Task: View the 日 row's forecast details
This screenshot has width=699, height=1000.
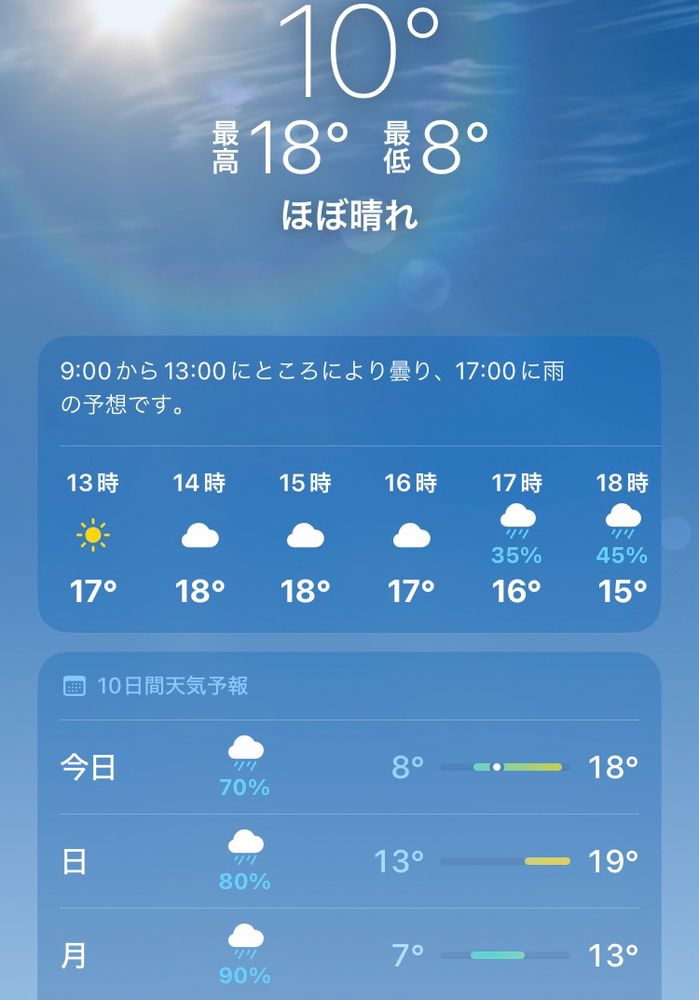Action: coord(349,861)
